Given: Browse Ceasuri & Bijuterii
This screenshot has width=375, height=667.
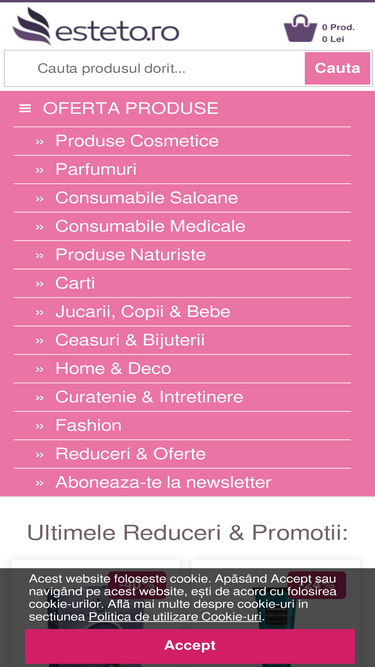Looking at the screenshot, I should 182,340.
